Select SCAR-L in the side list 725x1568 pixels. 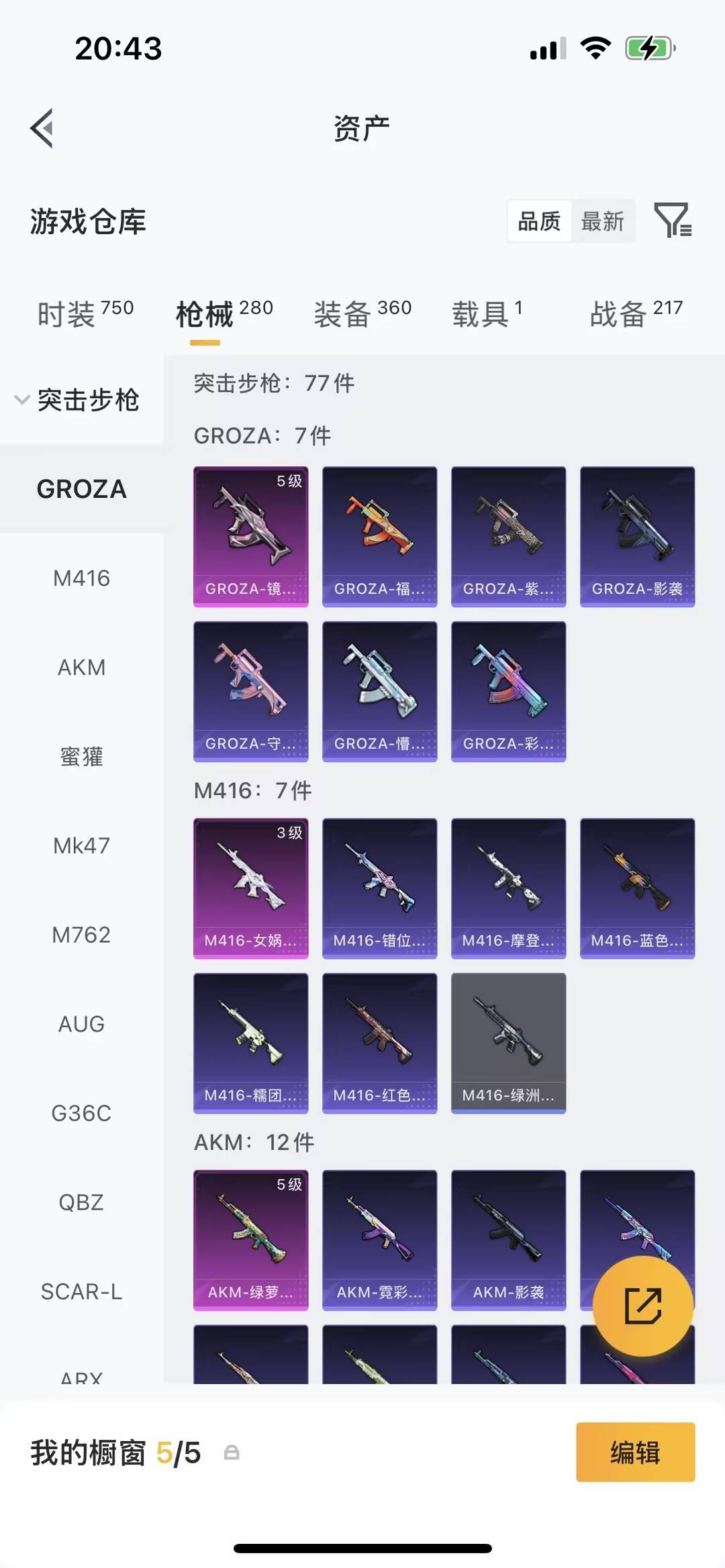click(x=81, y=1291)
